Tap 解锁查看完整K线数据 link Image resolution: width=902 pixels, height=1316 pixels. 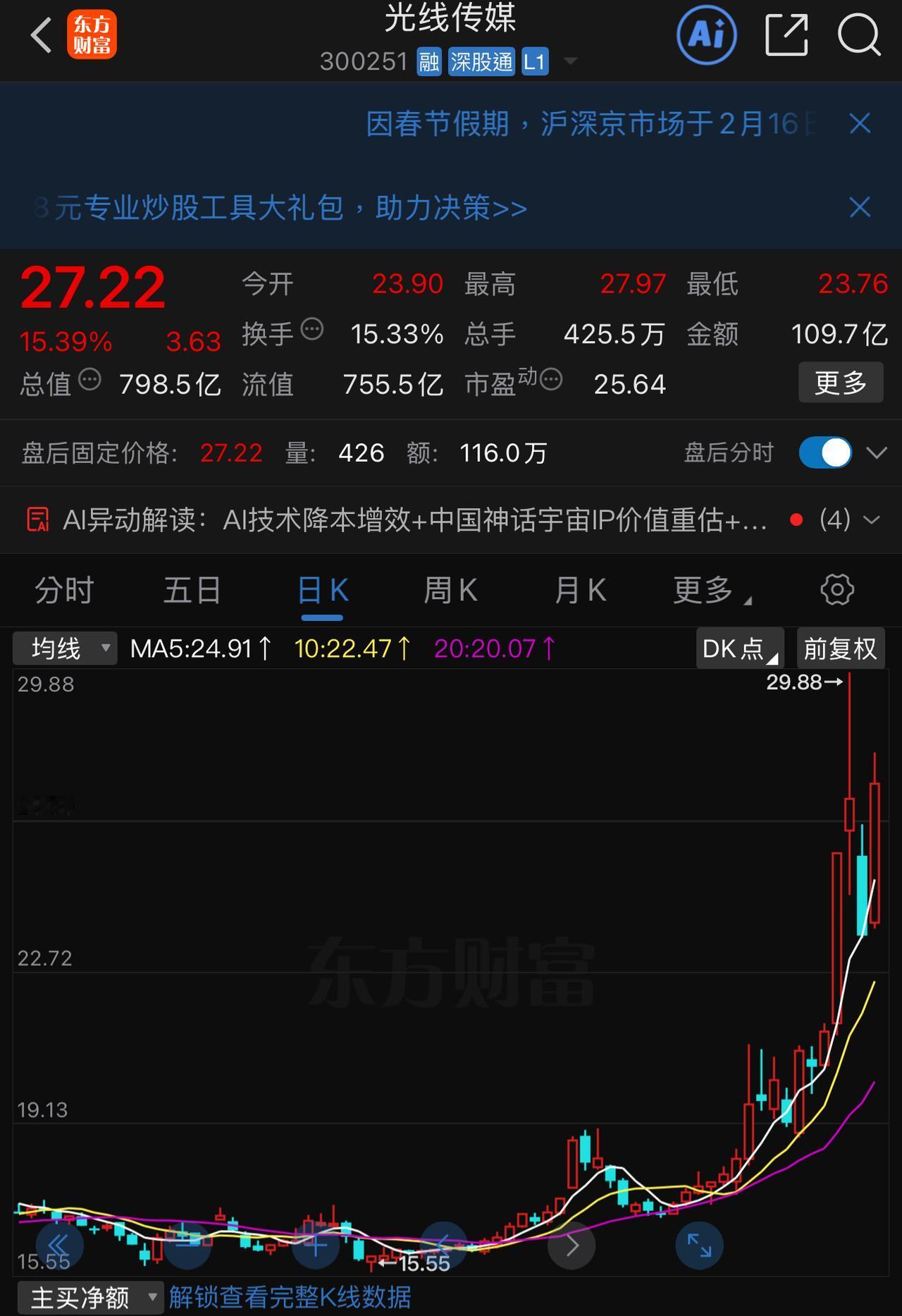(290, 1298)
